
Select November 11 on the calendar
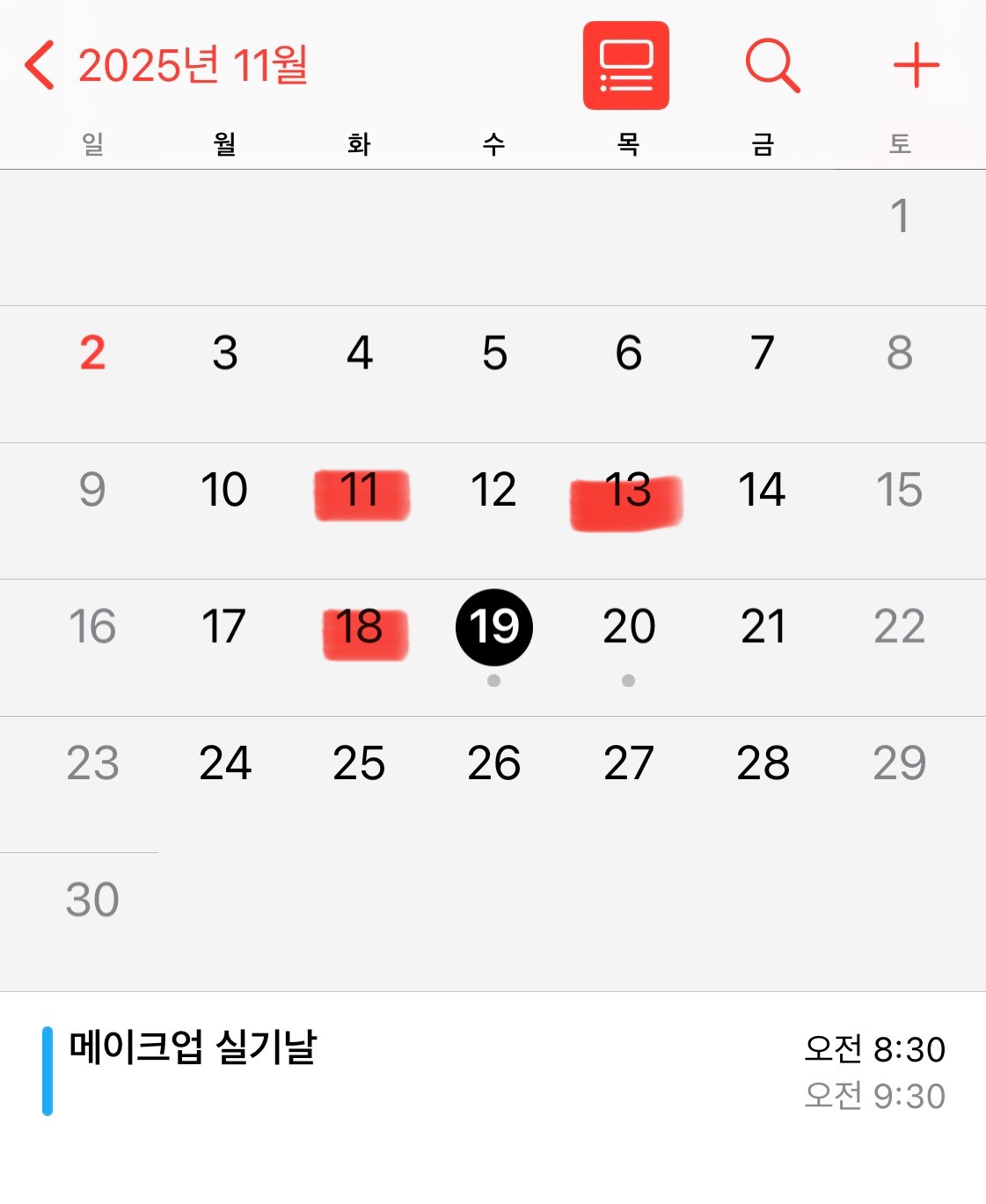[360, 491]
